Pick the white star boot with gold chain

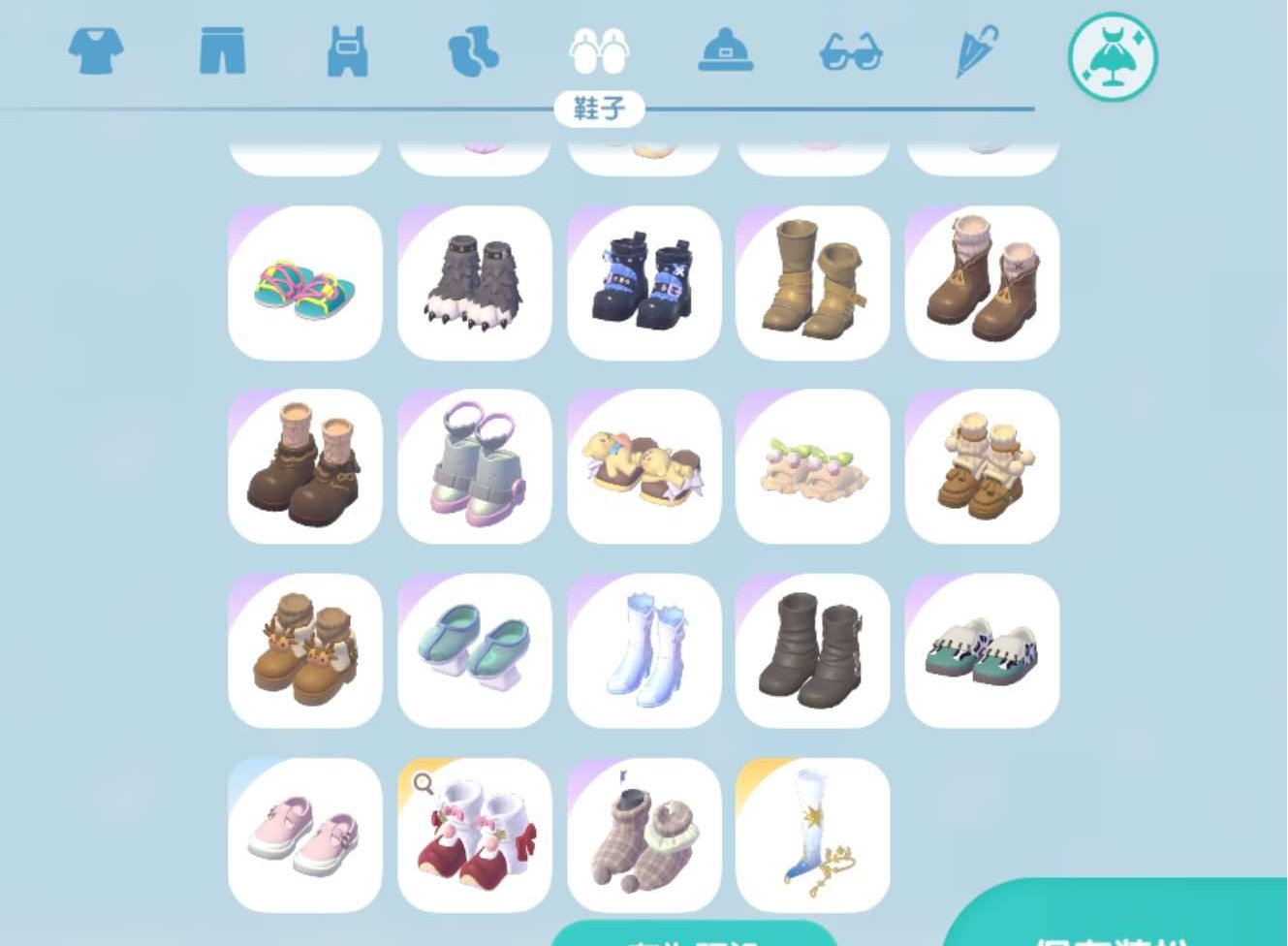pos(813,835)
